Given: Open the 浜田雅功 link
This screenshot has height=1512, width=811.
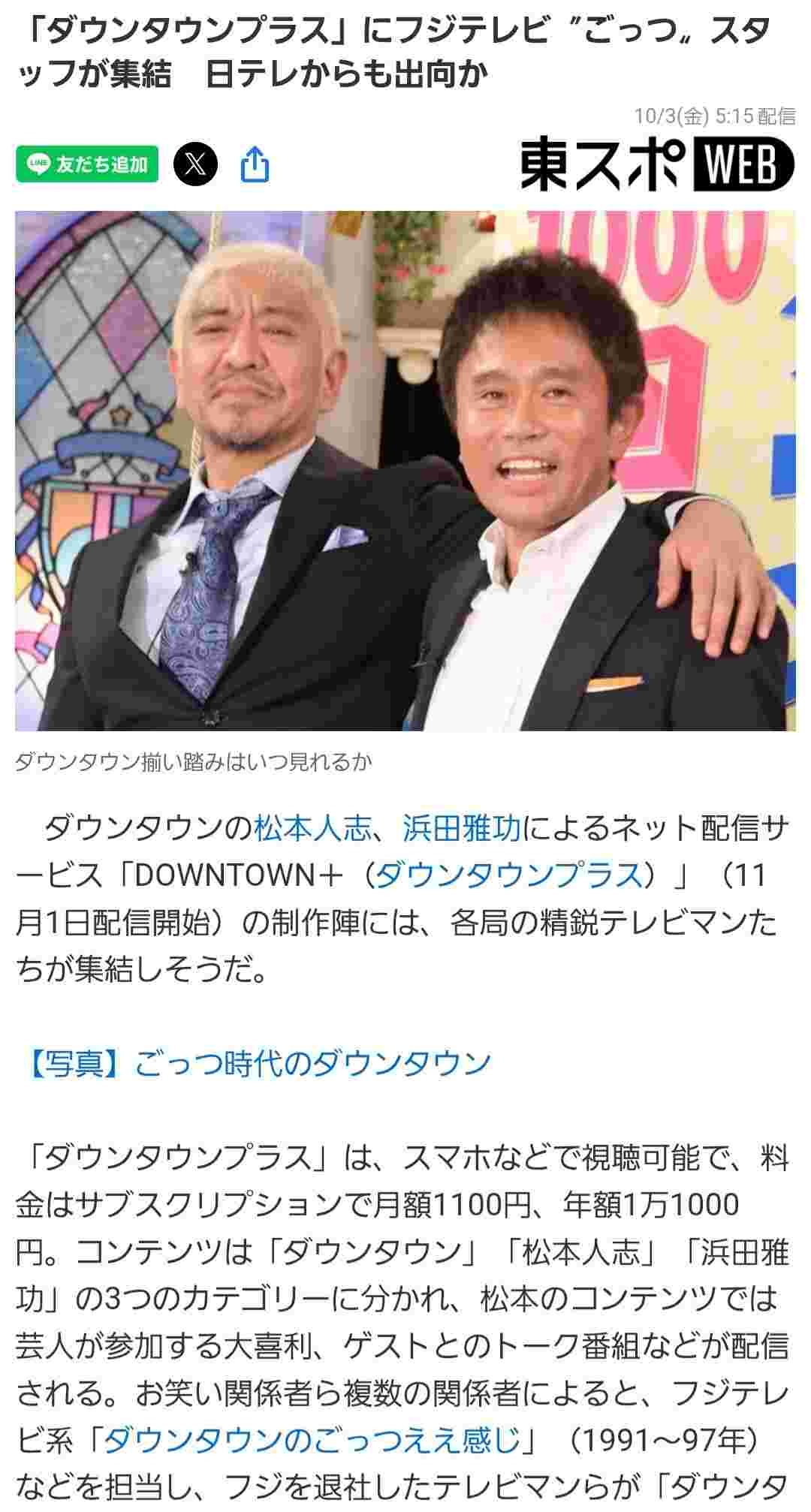Looking at the screenshot, I should tap(462, 828).
